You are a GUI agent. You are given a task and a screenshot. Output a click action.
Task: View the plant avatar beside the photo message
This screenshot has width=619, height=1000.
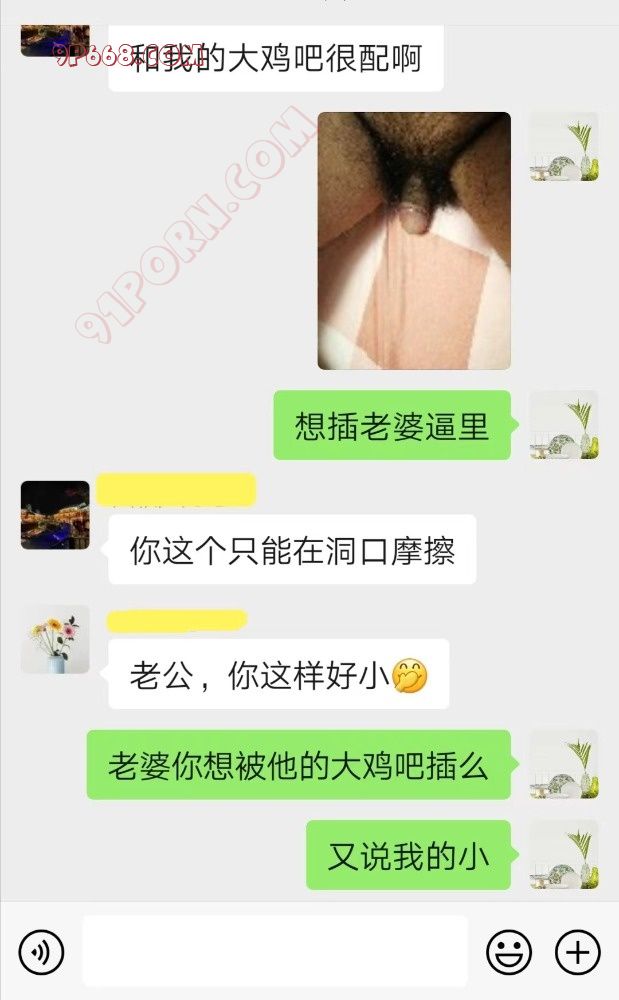coord(563,146)
